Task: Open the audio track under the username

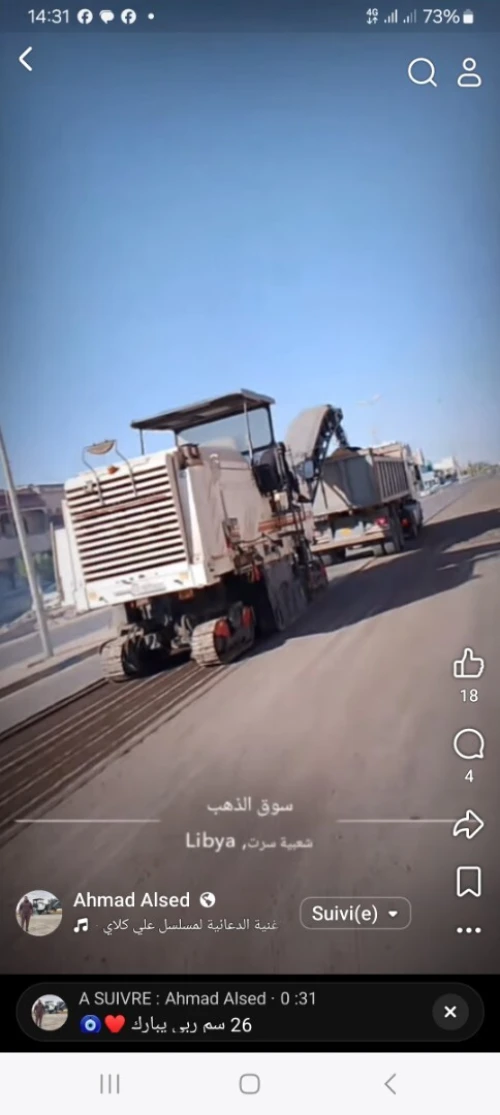Action: click(x=176, y=925)
